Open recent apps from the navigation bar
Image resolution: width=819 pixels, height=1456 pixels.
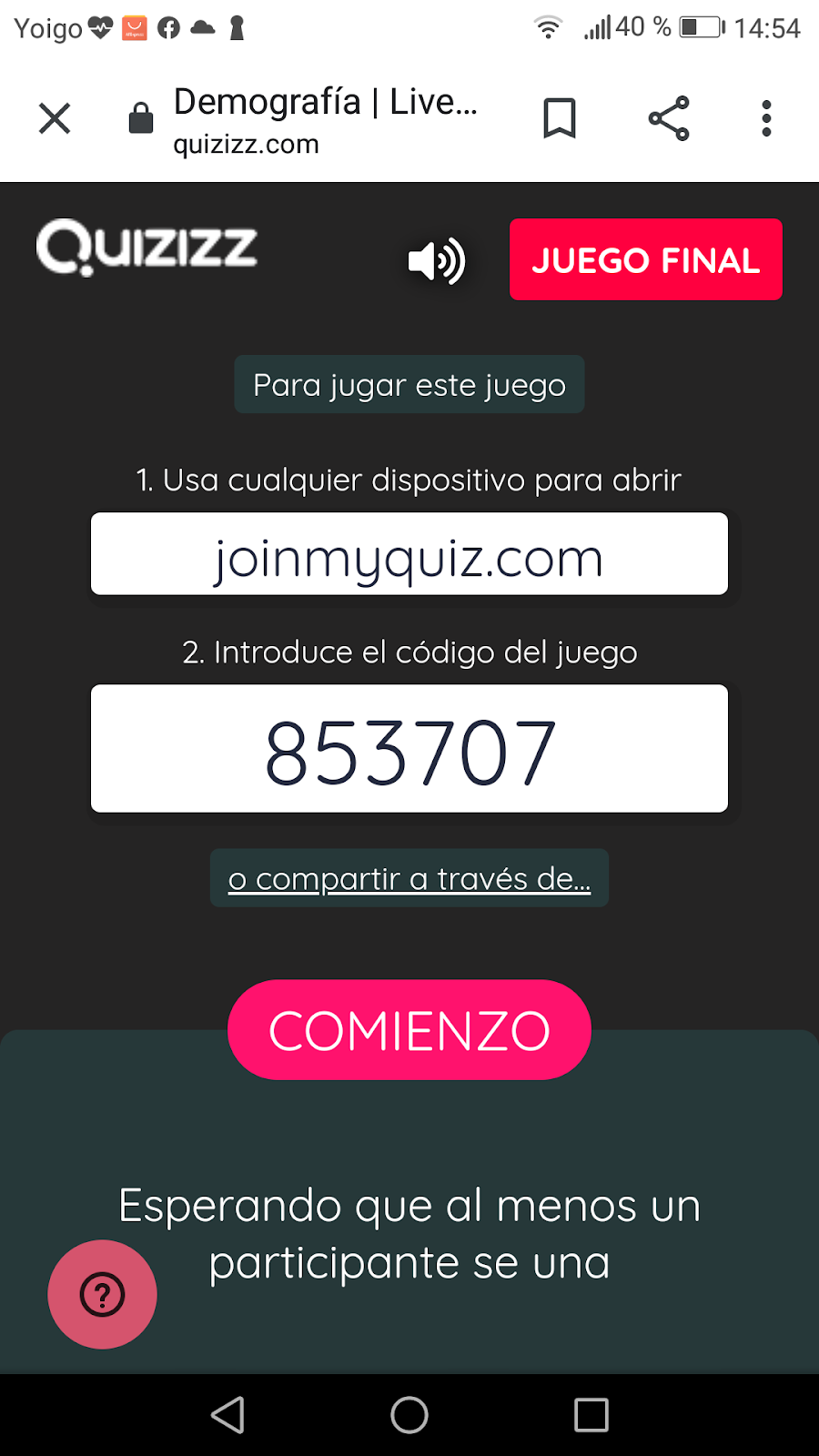coord(591,1415)
